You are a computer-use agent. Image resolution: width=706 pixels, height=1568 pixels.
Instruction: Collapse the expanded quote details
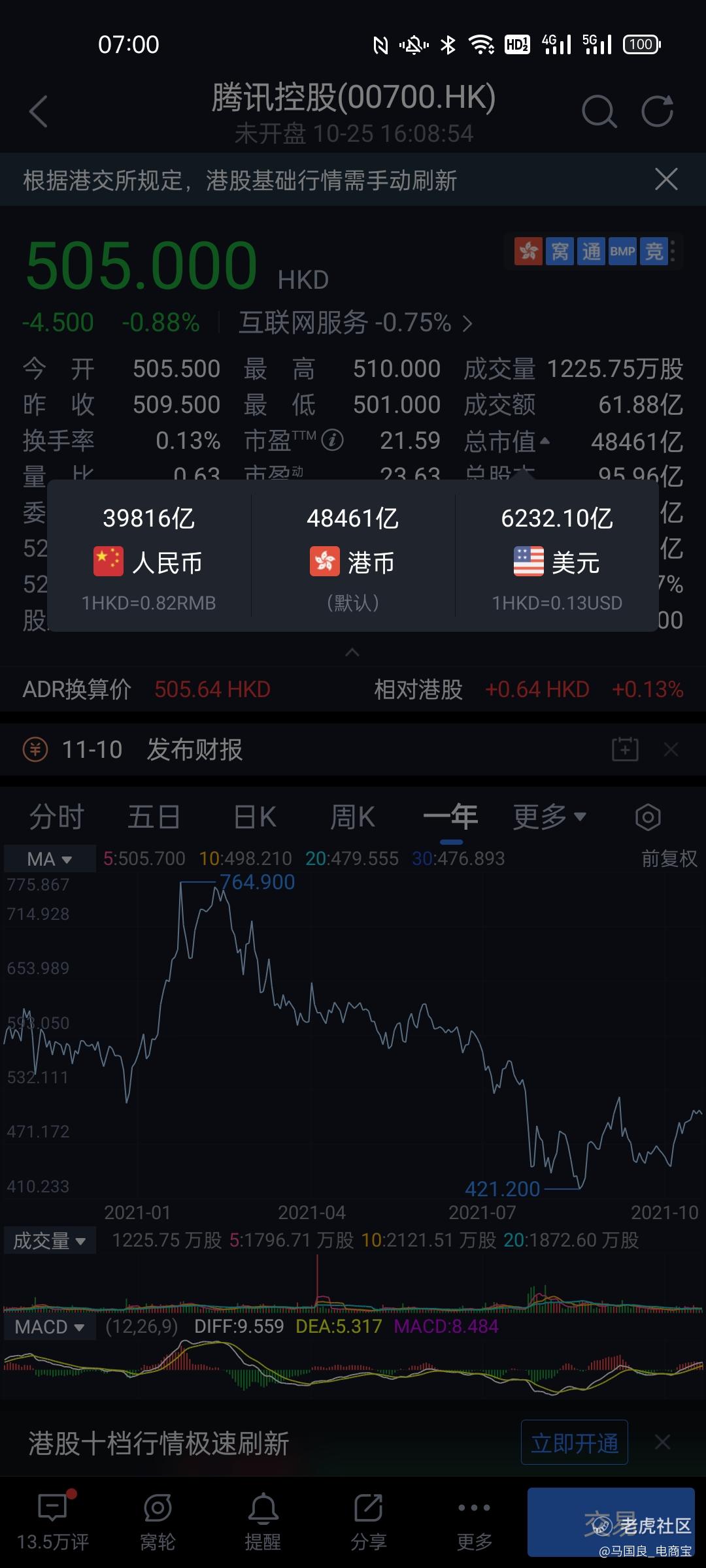coord(352,652)
